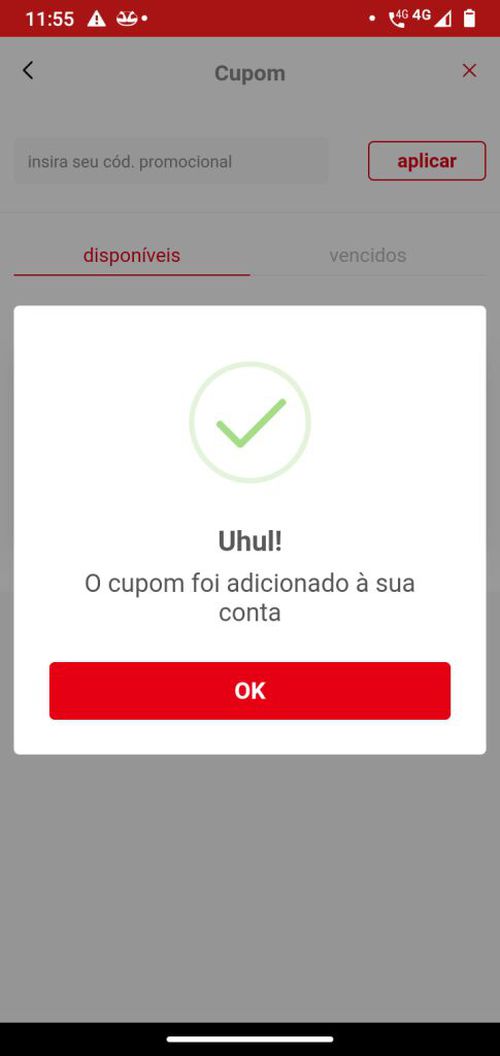Tap the aplicar button
Screen dimensions: 500x1056
pyautogui.click(x=427, y=161)
